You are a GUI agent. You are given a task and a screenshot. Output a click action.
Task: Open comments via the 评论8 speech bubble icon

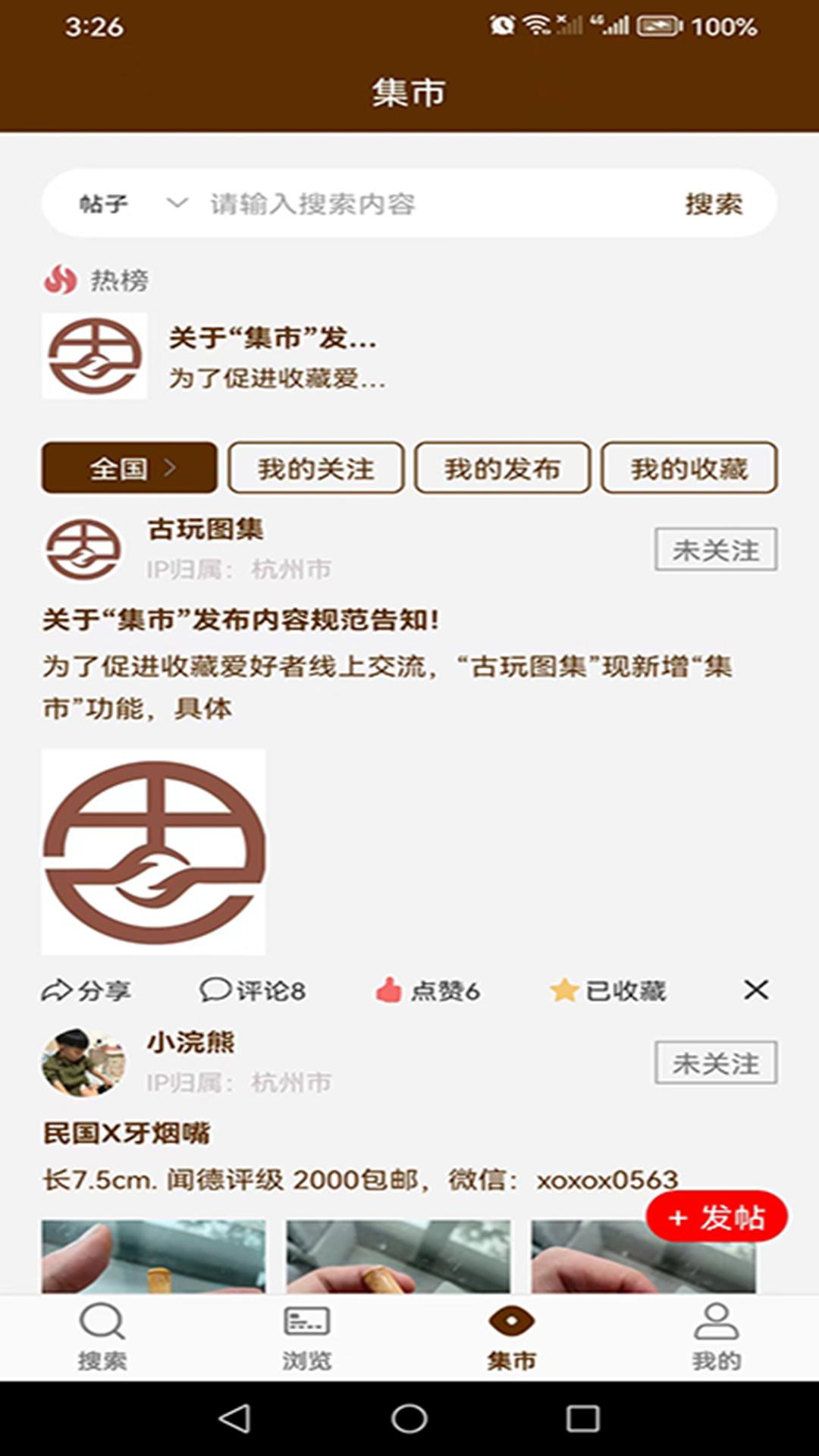pos(218,990)
